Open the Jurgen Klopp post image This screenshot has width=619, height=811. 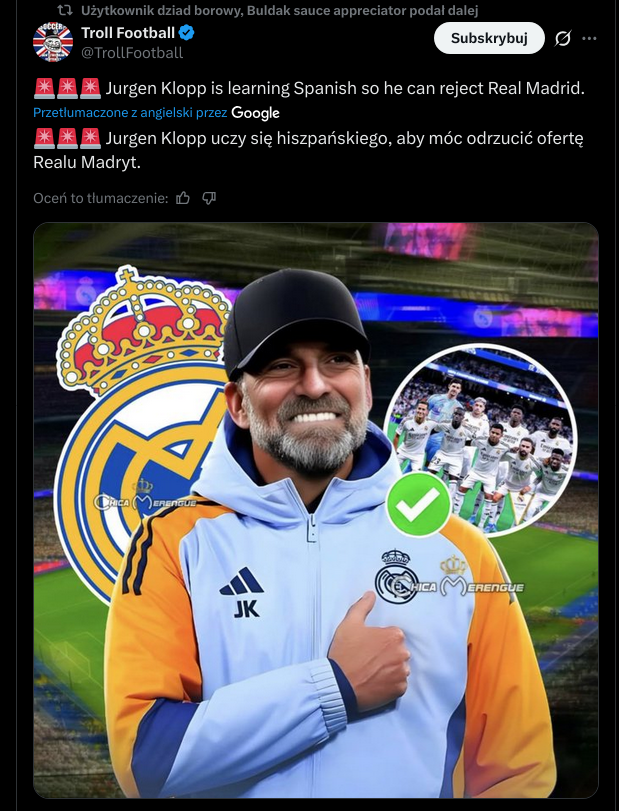click(x=315, y=510)
